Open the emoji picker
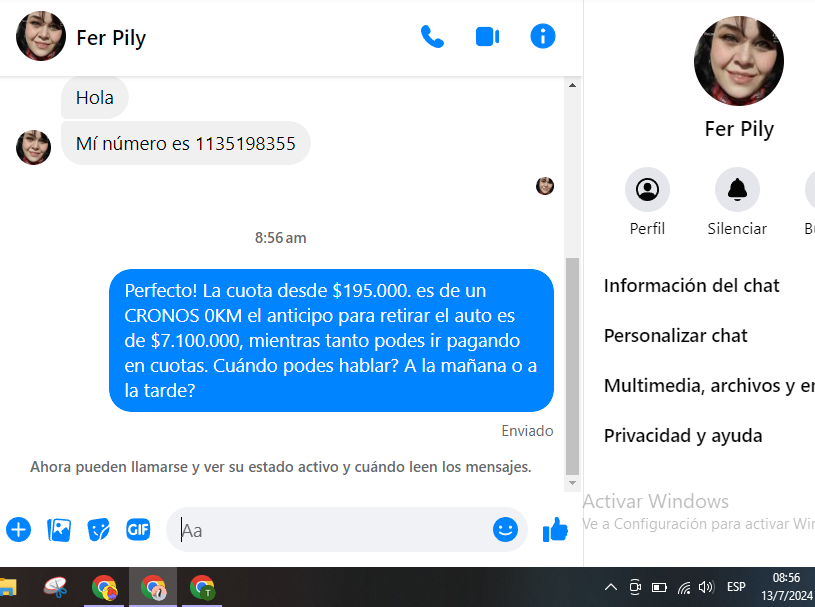The image size is (815, 607). tap(505, 530)
